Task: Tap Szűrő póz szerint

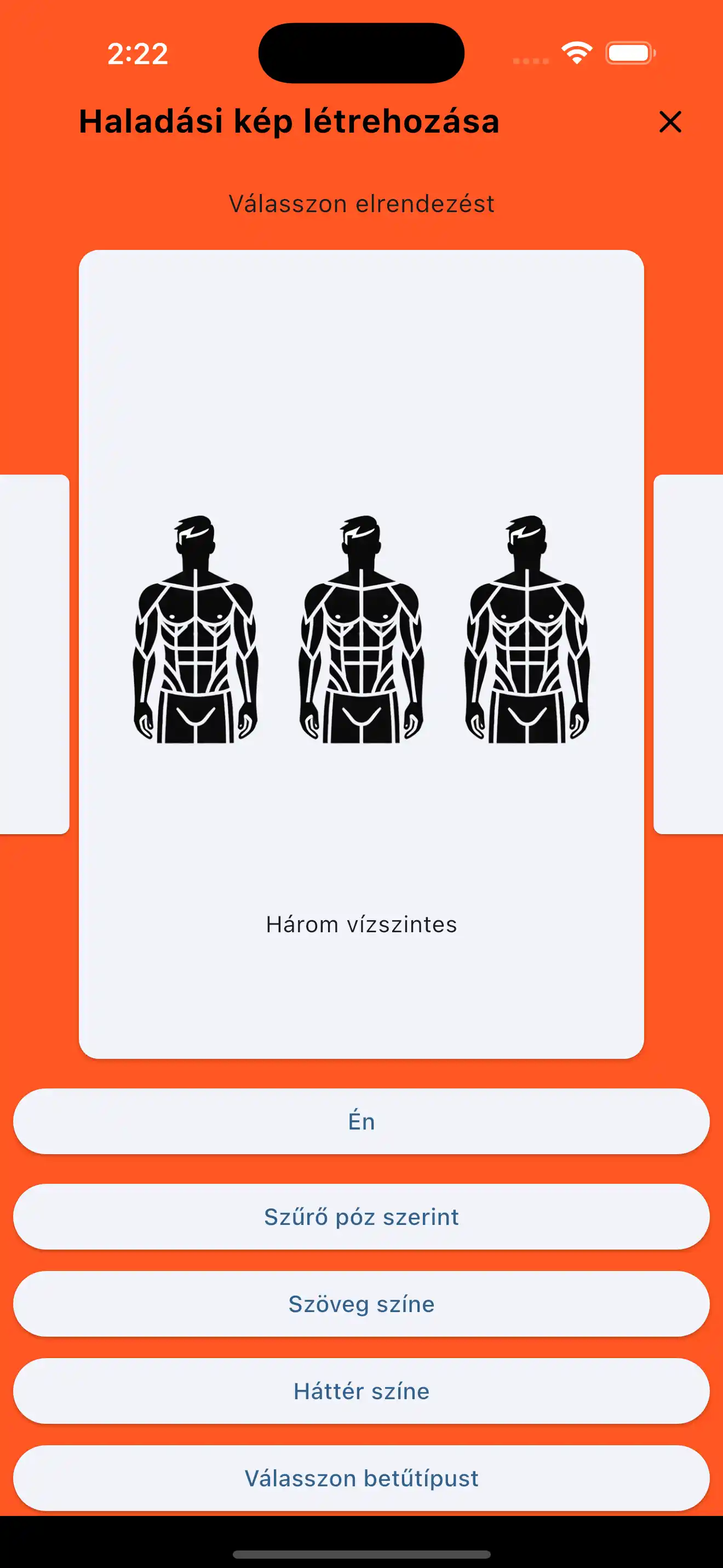Action: [361, 1217]
